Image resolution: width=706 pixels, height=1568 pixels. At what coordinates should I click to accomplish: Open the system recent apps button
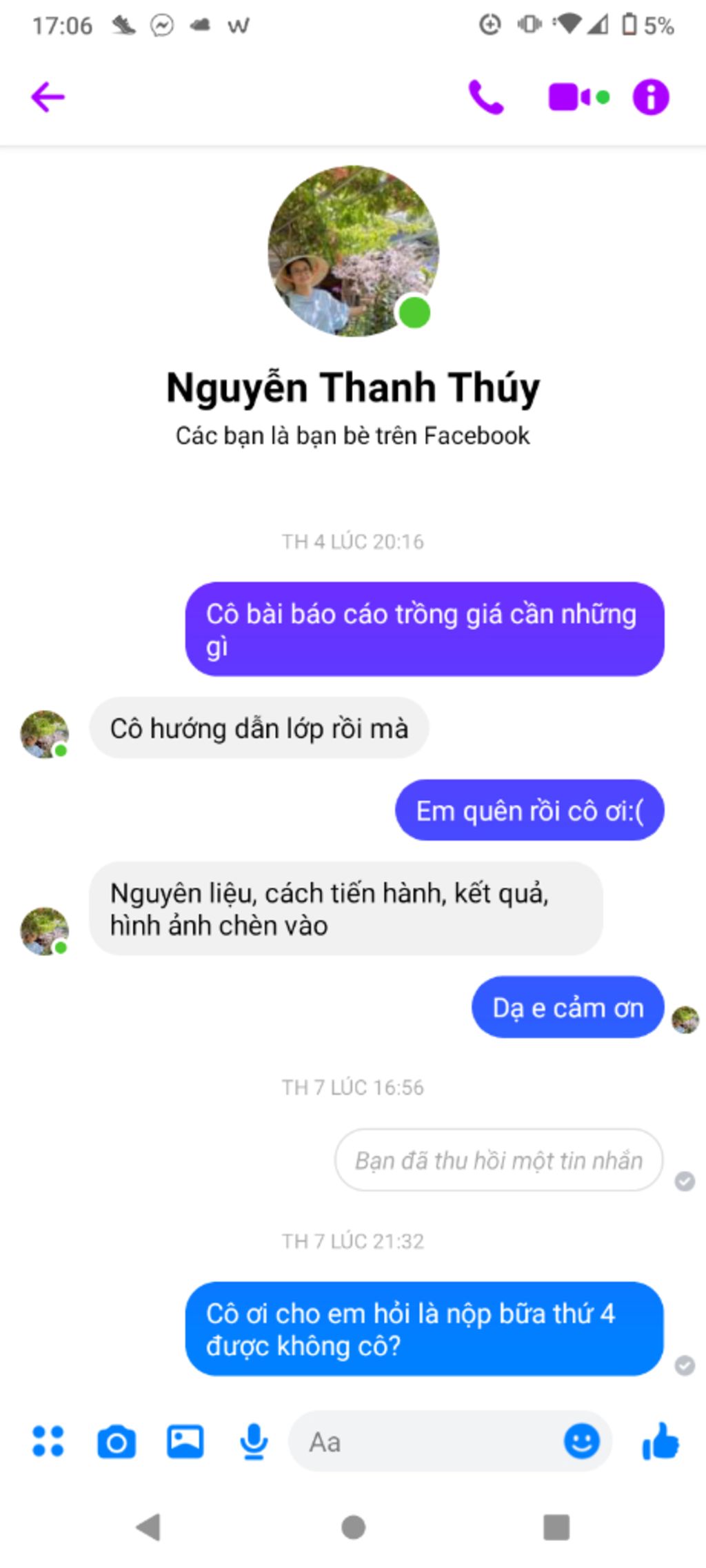556,1527
